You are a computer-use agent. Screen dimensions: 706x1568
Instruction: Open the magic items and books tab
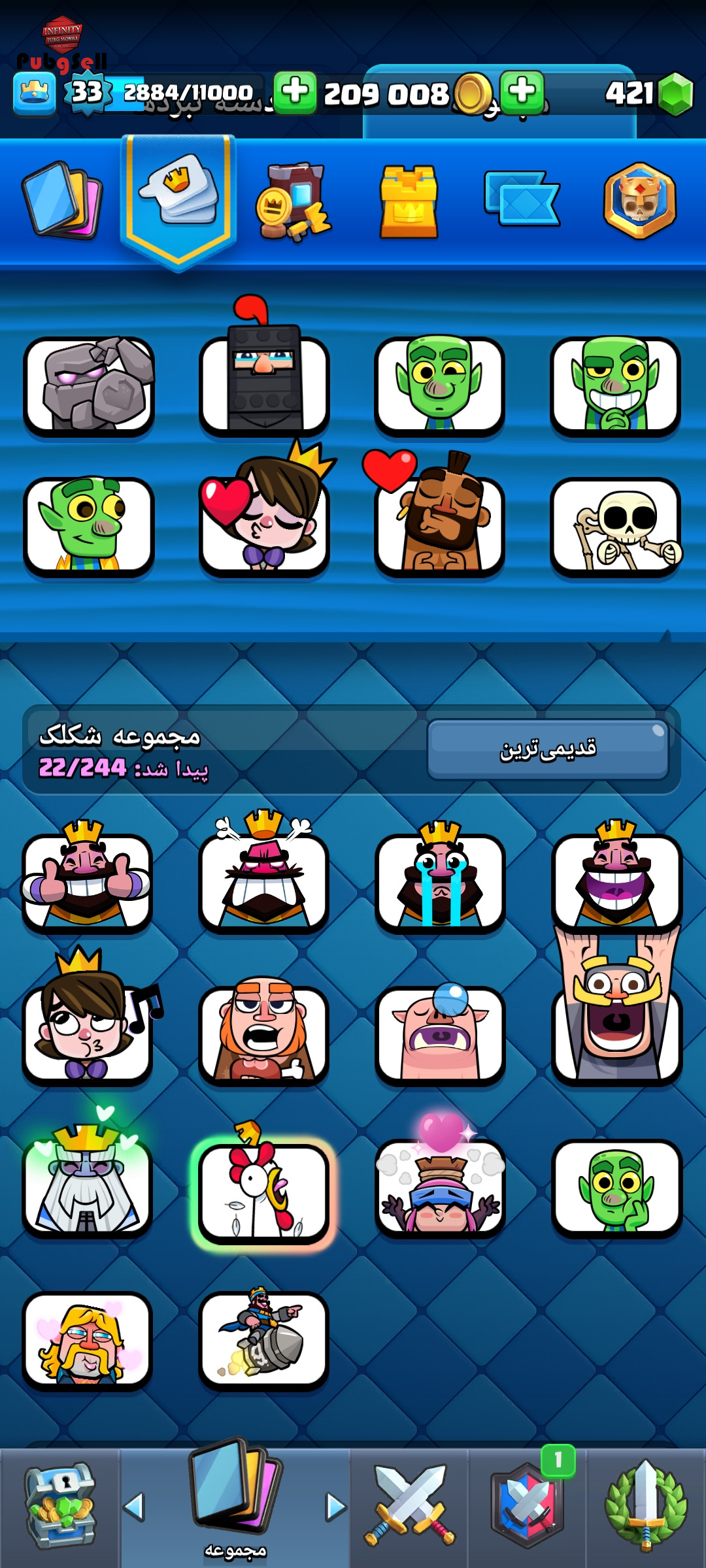tap(293, 201)
